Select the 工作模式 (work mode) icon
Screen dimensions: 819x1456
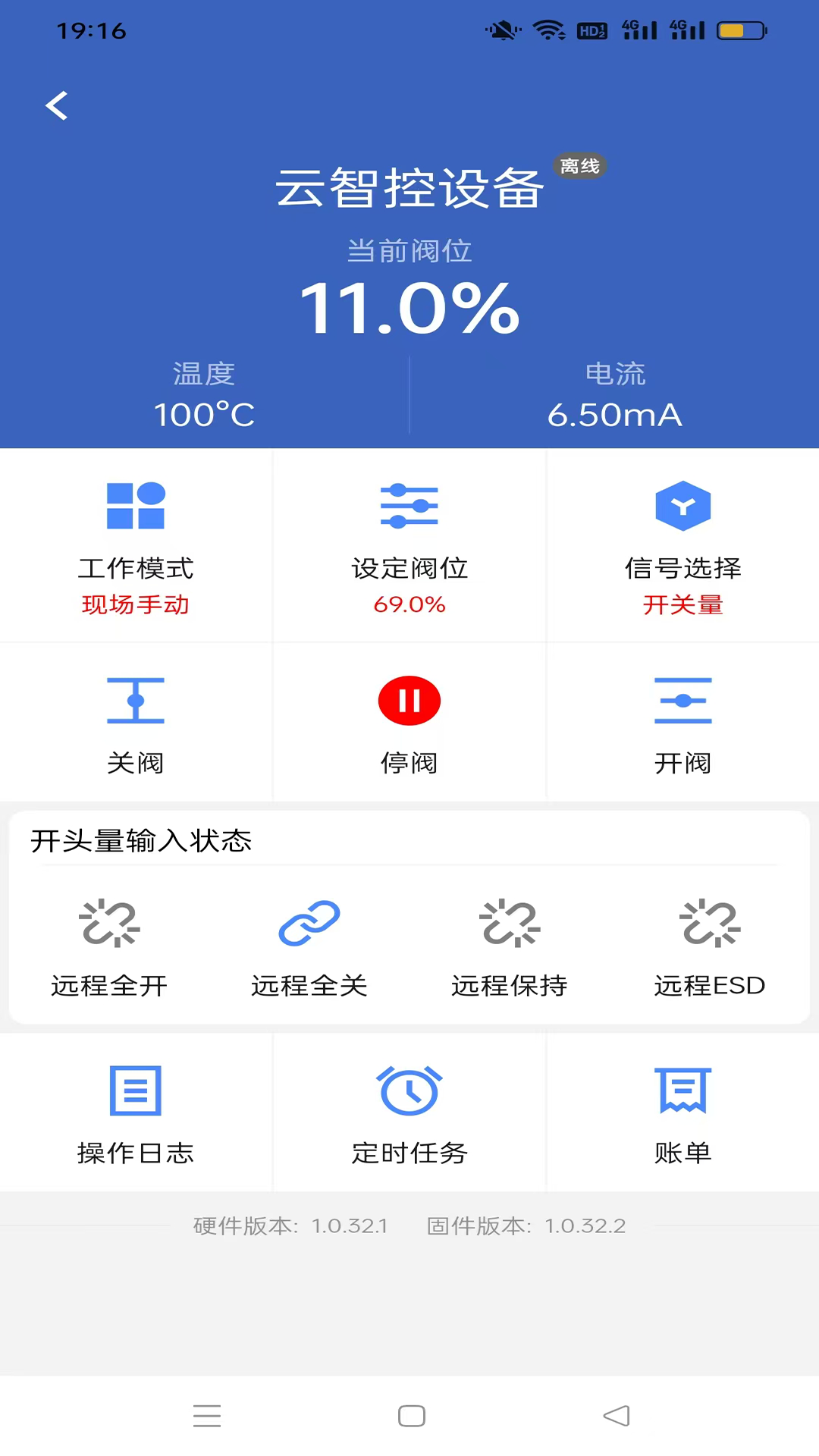tap(136, 507)
